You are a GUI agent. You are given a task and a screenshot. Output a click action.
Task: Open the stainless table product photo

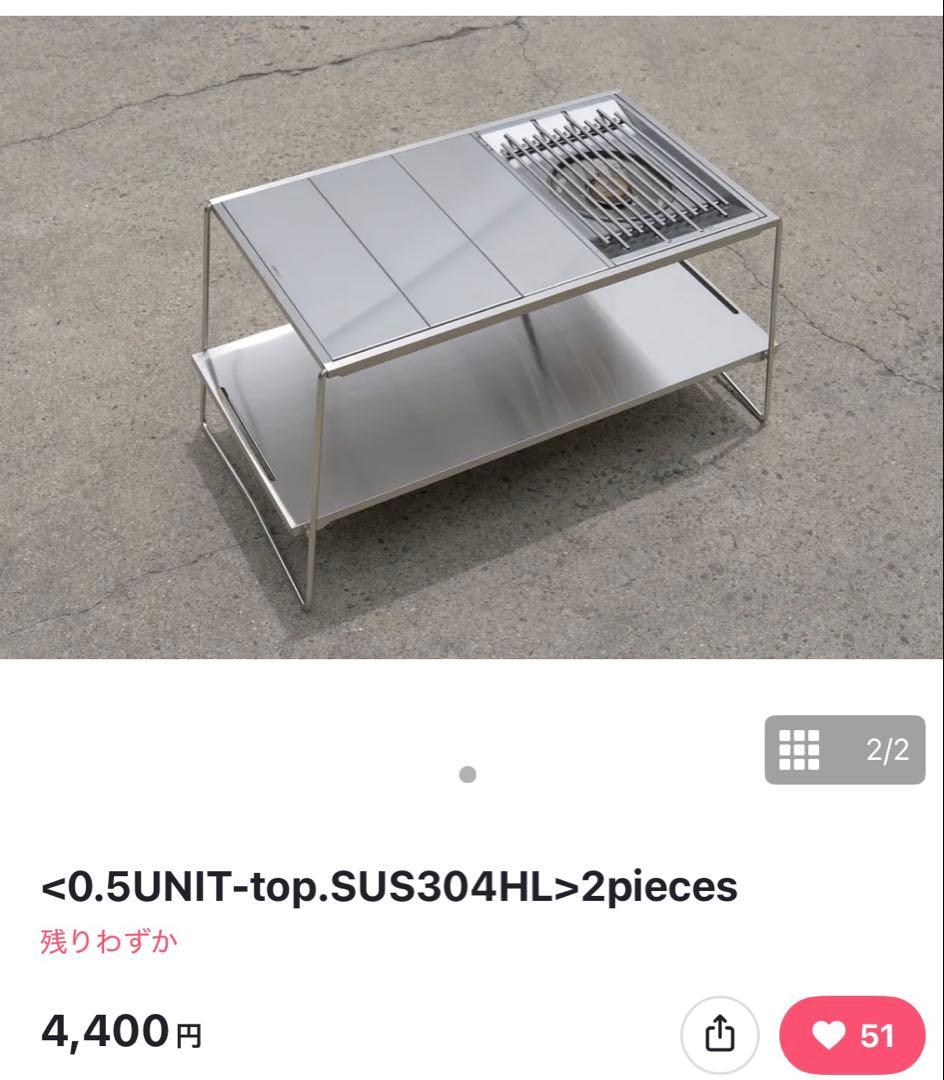472,340
